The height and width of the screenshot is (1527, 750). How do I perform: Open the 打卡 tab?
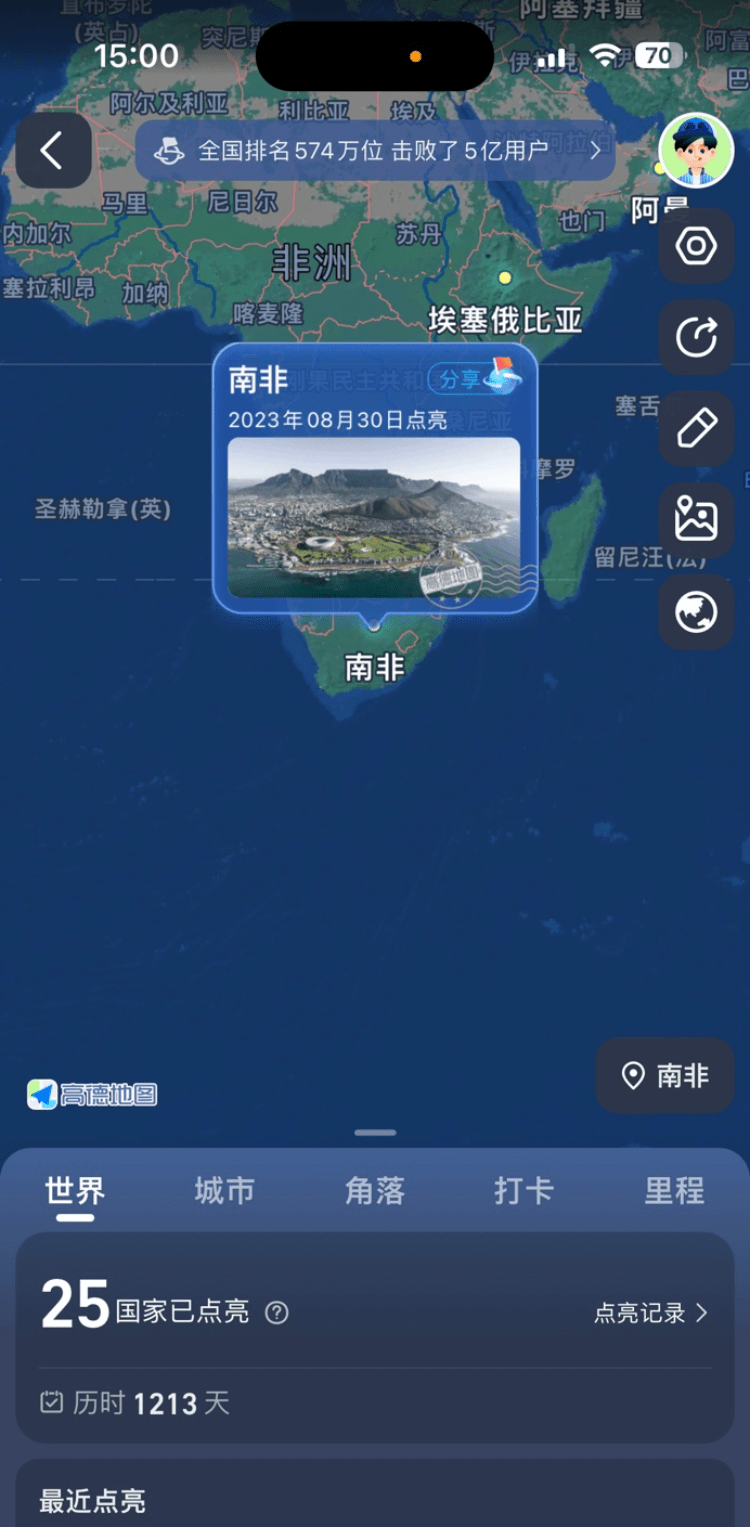tap(524, 1190)
